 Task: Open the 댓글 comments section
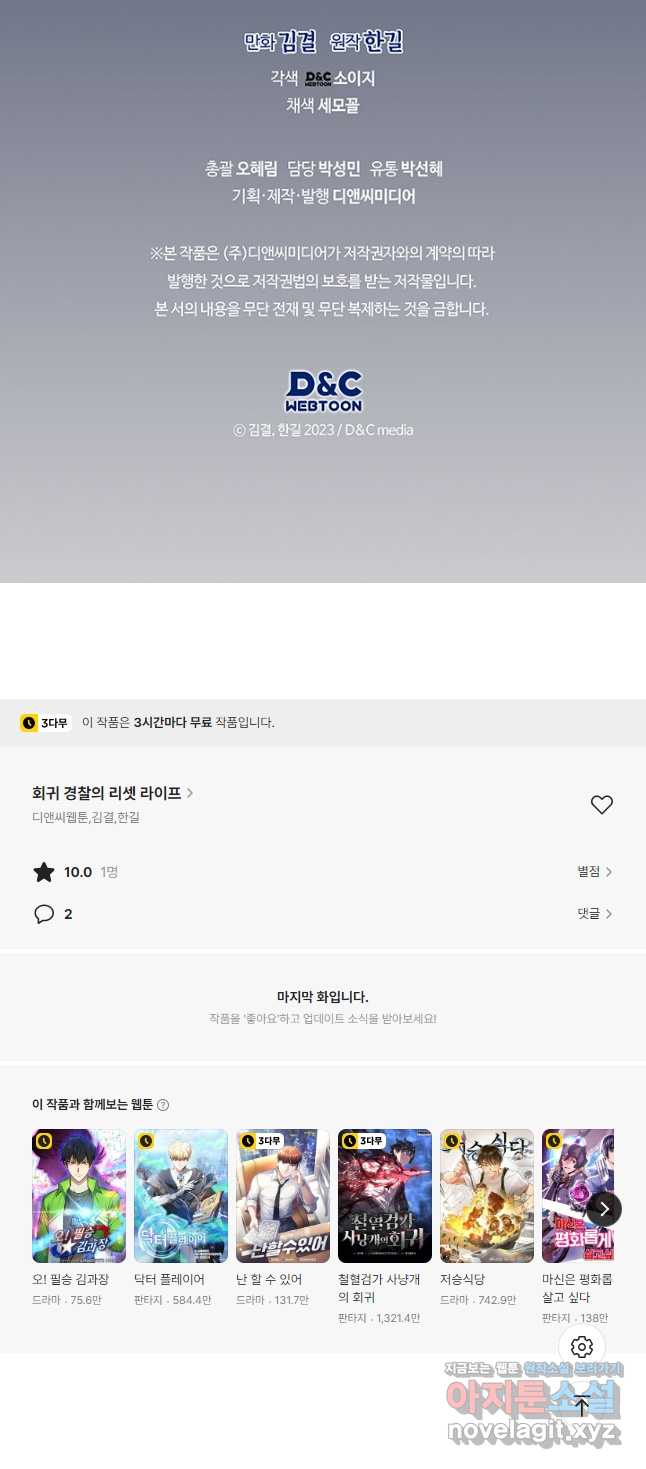click(x=594, y=914)
